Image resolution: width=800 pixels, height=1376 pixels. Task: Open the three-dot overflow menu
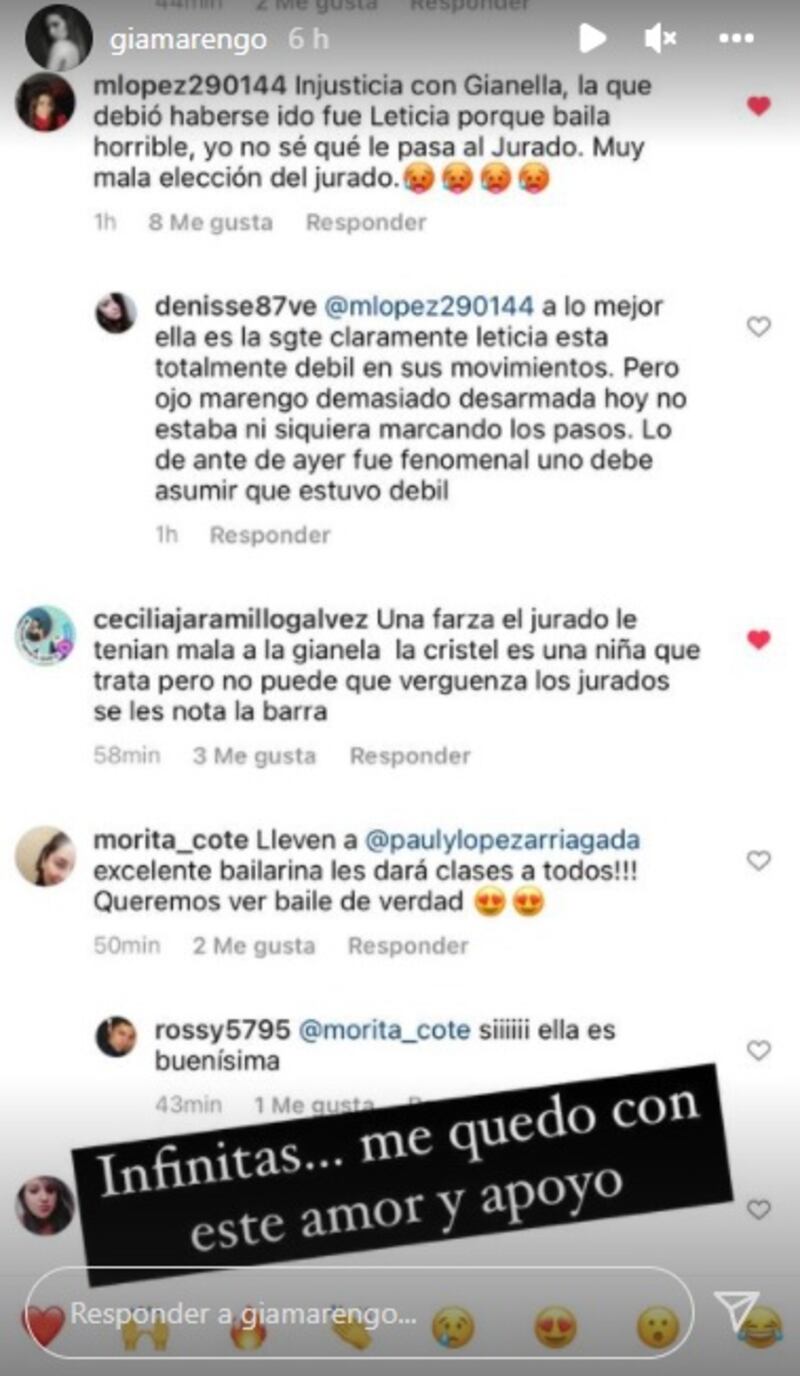coord(737,39)
